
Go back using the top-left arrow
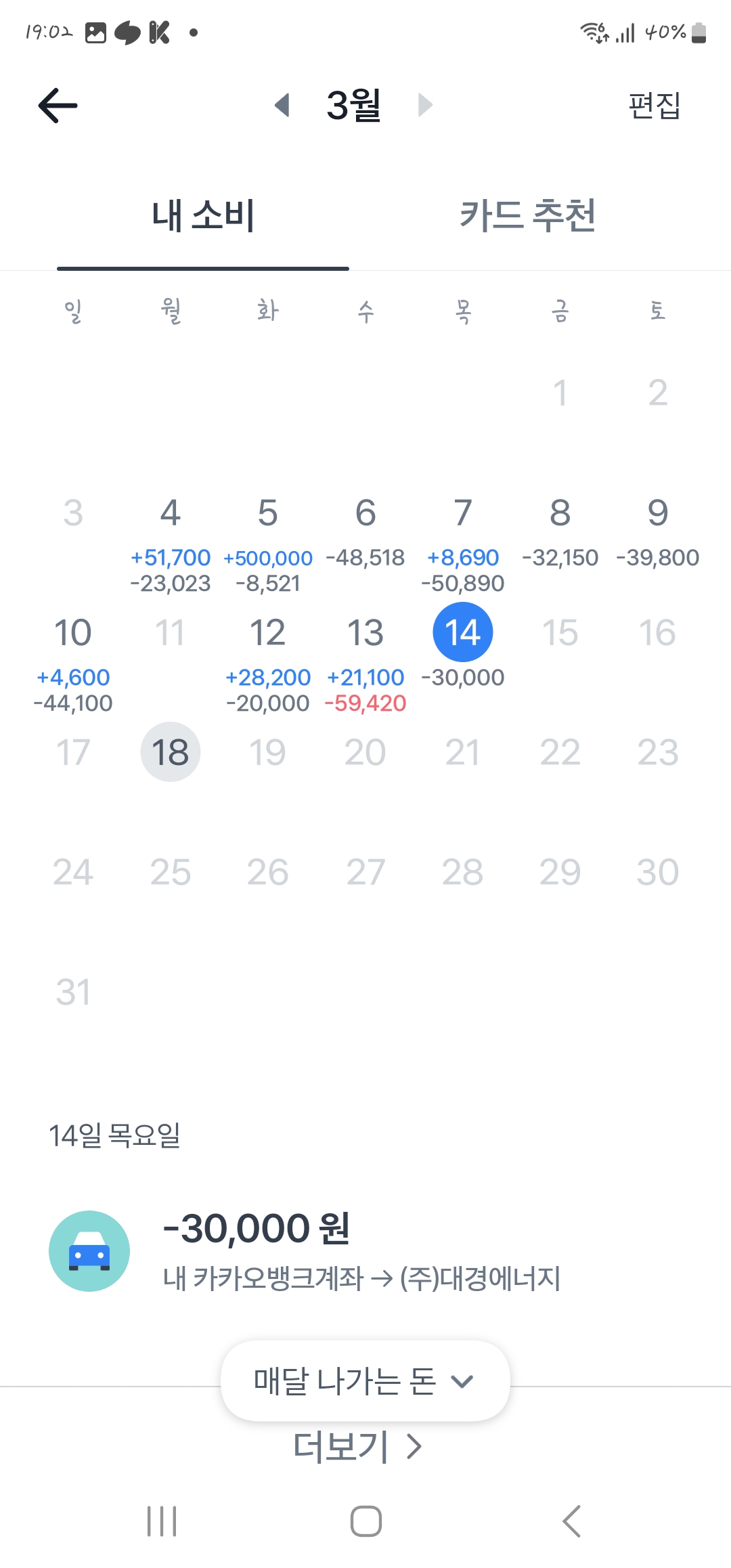[58, 106]
